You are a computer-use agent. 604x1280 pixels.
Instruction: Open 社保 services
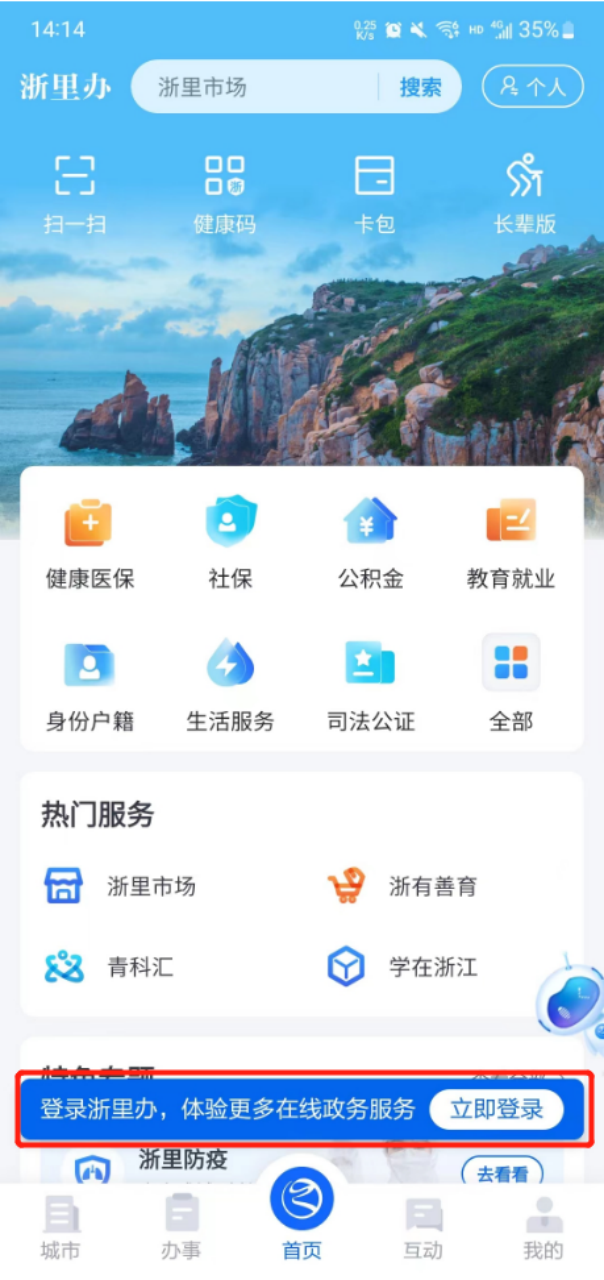tap(230, 545)
